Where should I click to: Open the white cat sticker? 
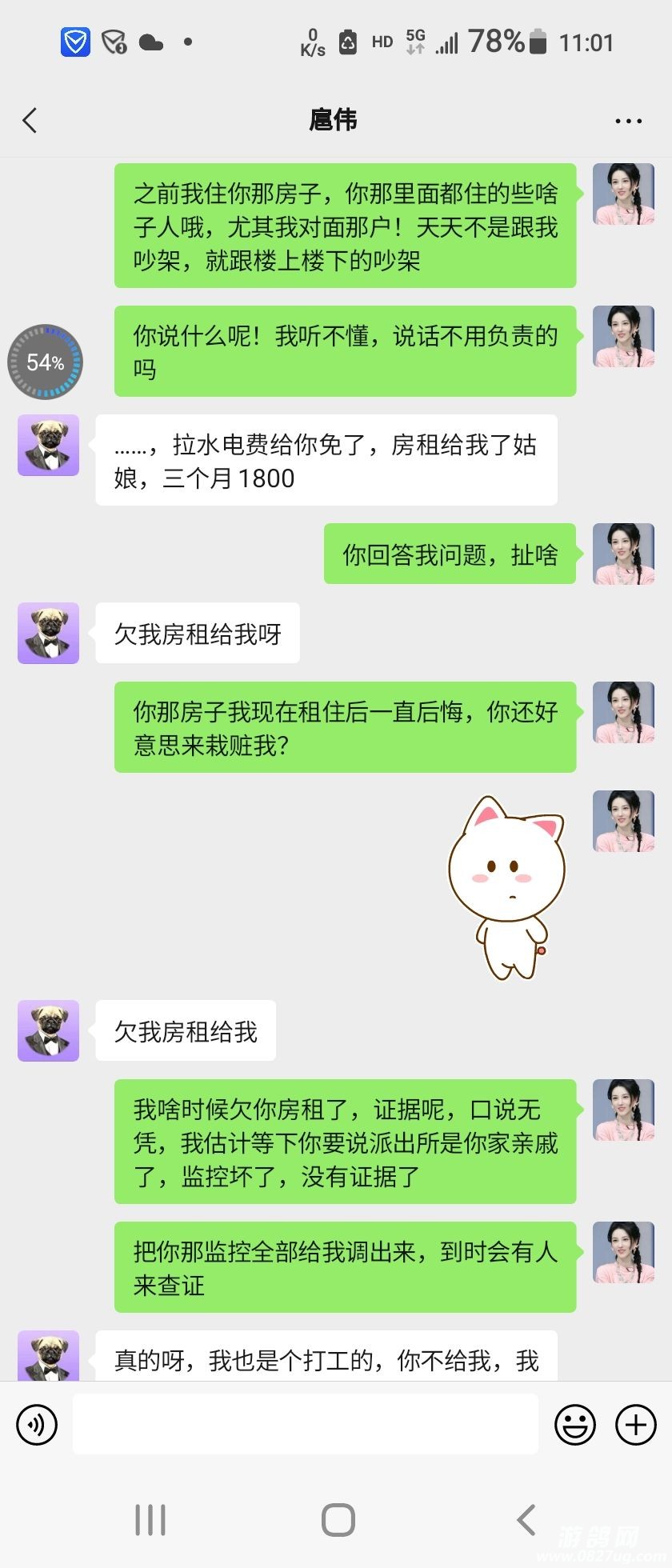click(507, 886)
